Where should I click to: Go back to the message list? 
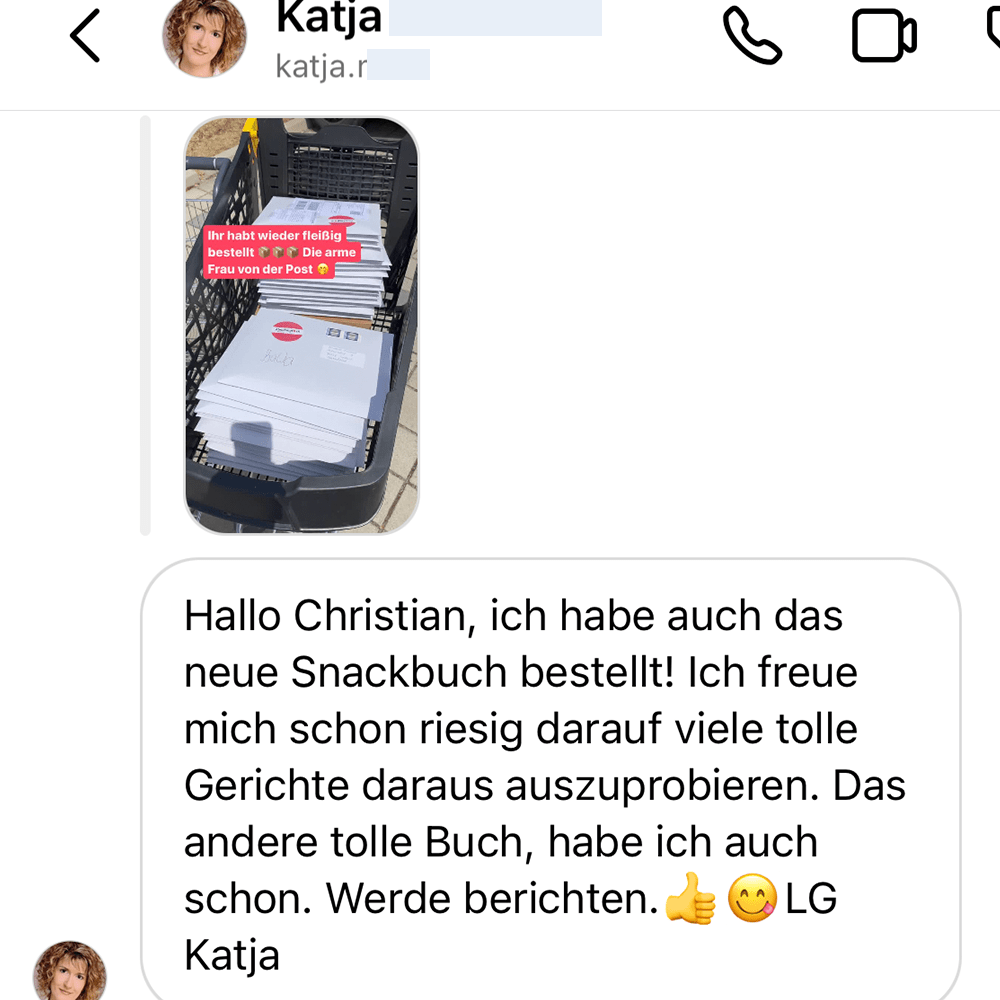(x=85, y=37)
